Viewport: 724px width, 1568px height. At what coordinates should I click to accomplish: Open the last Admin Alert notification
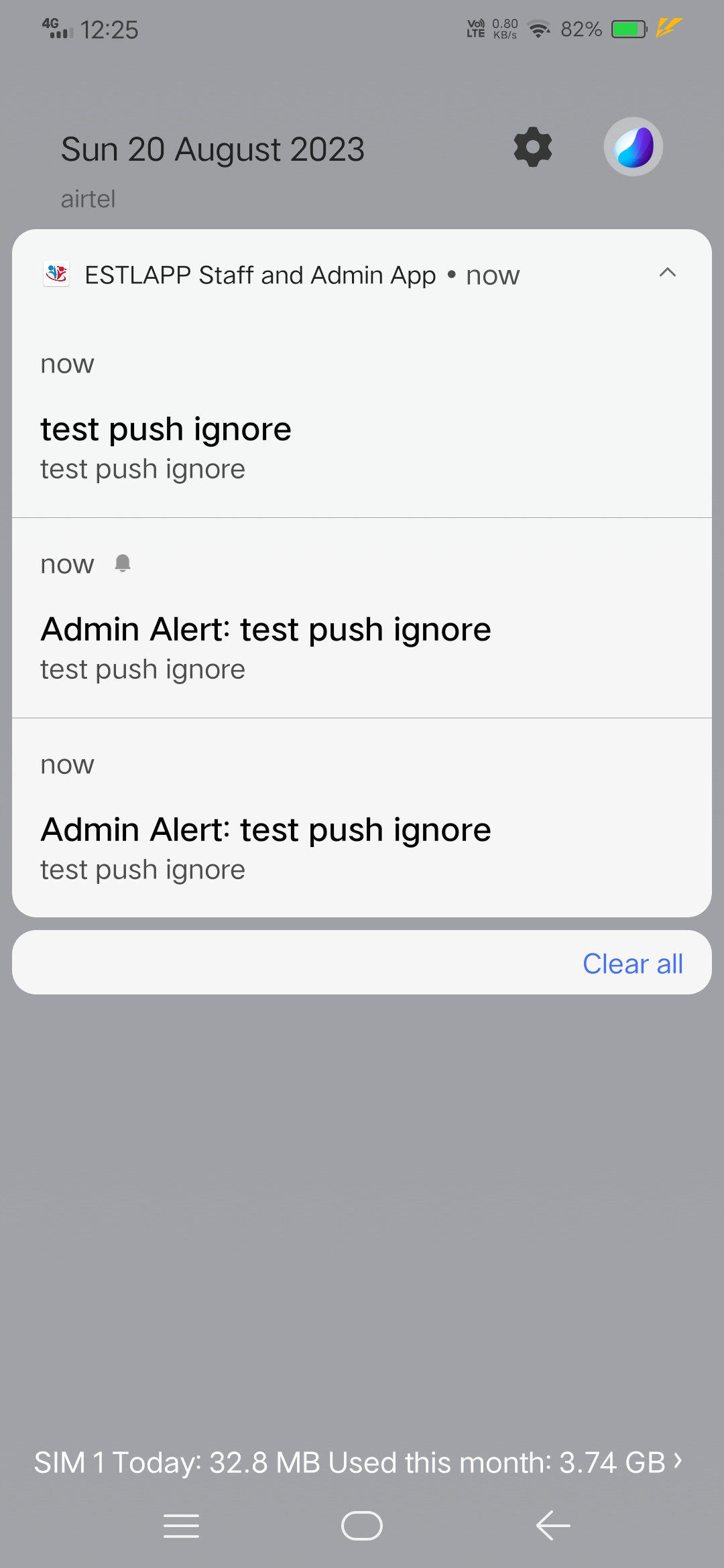tap(362, 818)
